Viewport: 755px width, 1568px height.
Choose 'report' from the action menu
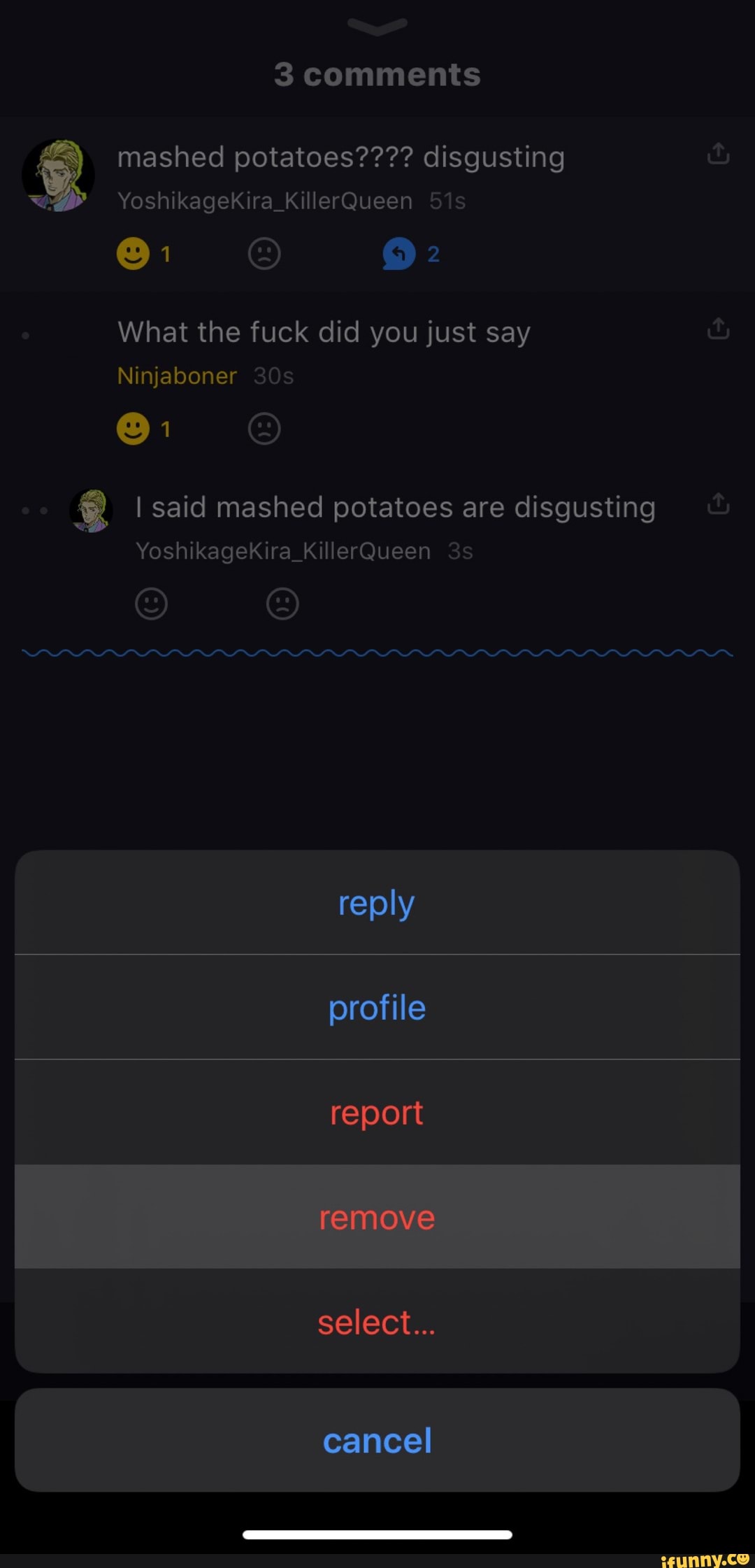pyautogui.click(x=377, y=1112)
